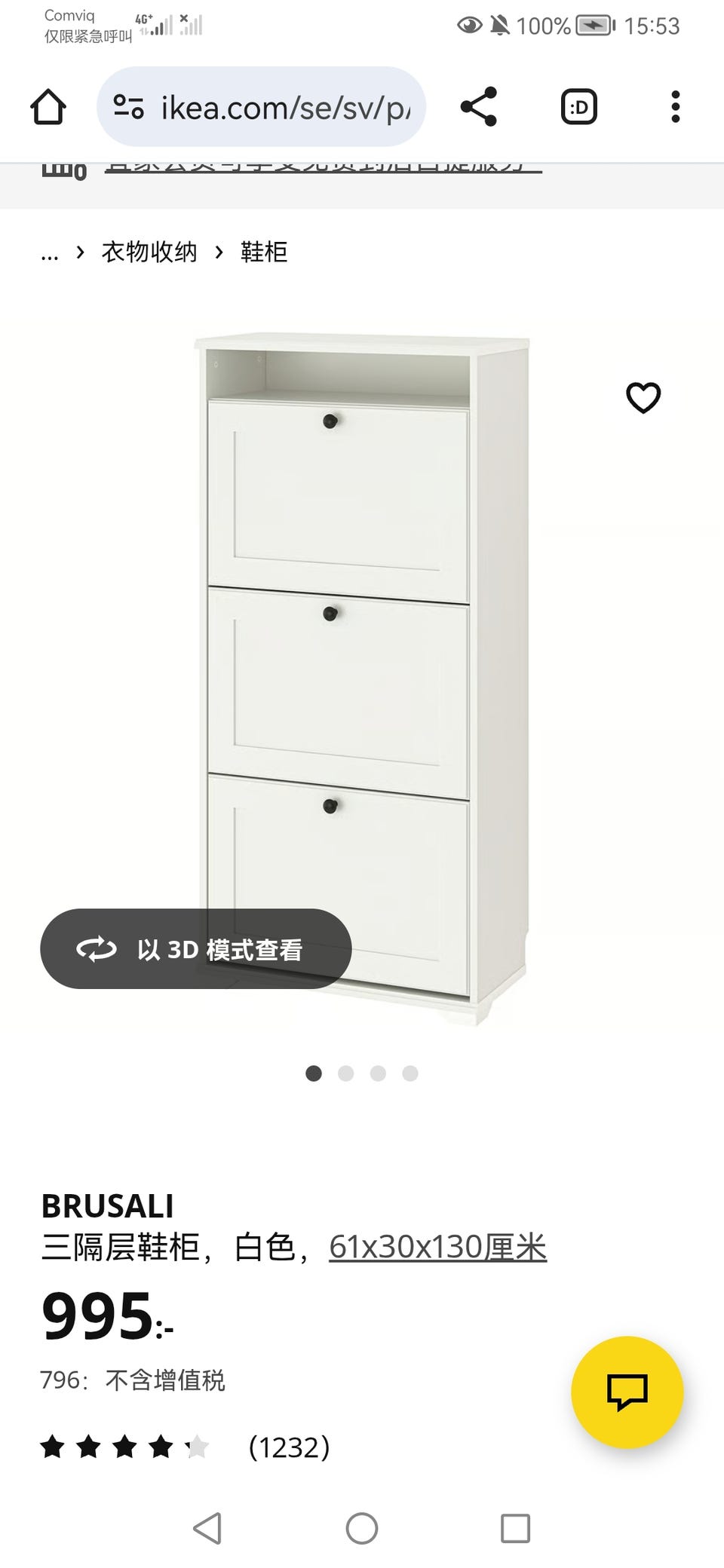The width and height of the screenshot is (724, 1568).
Task: Add BRUSALI to favorites with heart
Action: (x=643, y=397)
